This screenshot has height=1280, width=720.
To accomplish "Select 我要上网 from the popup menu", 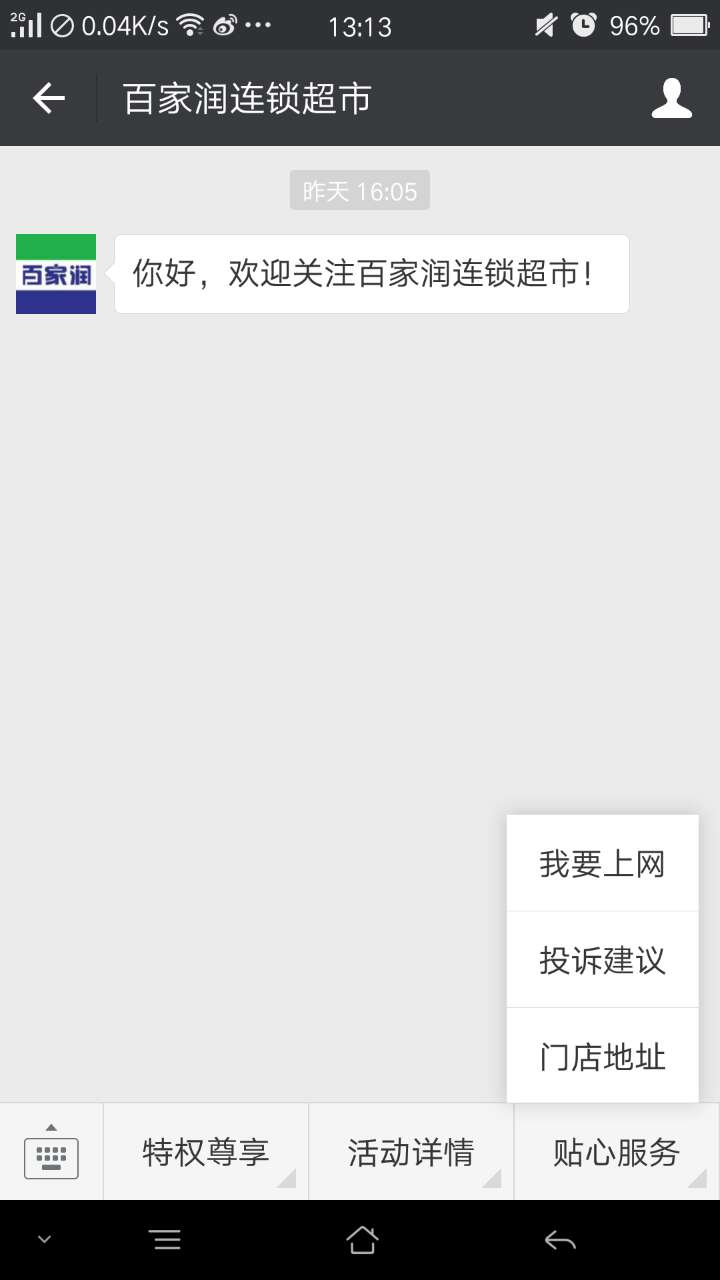I will tap(602, 864).
